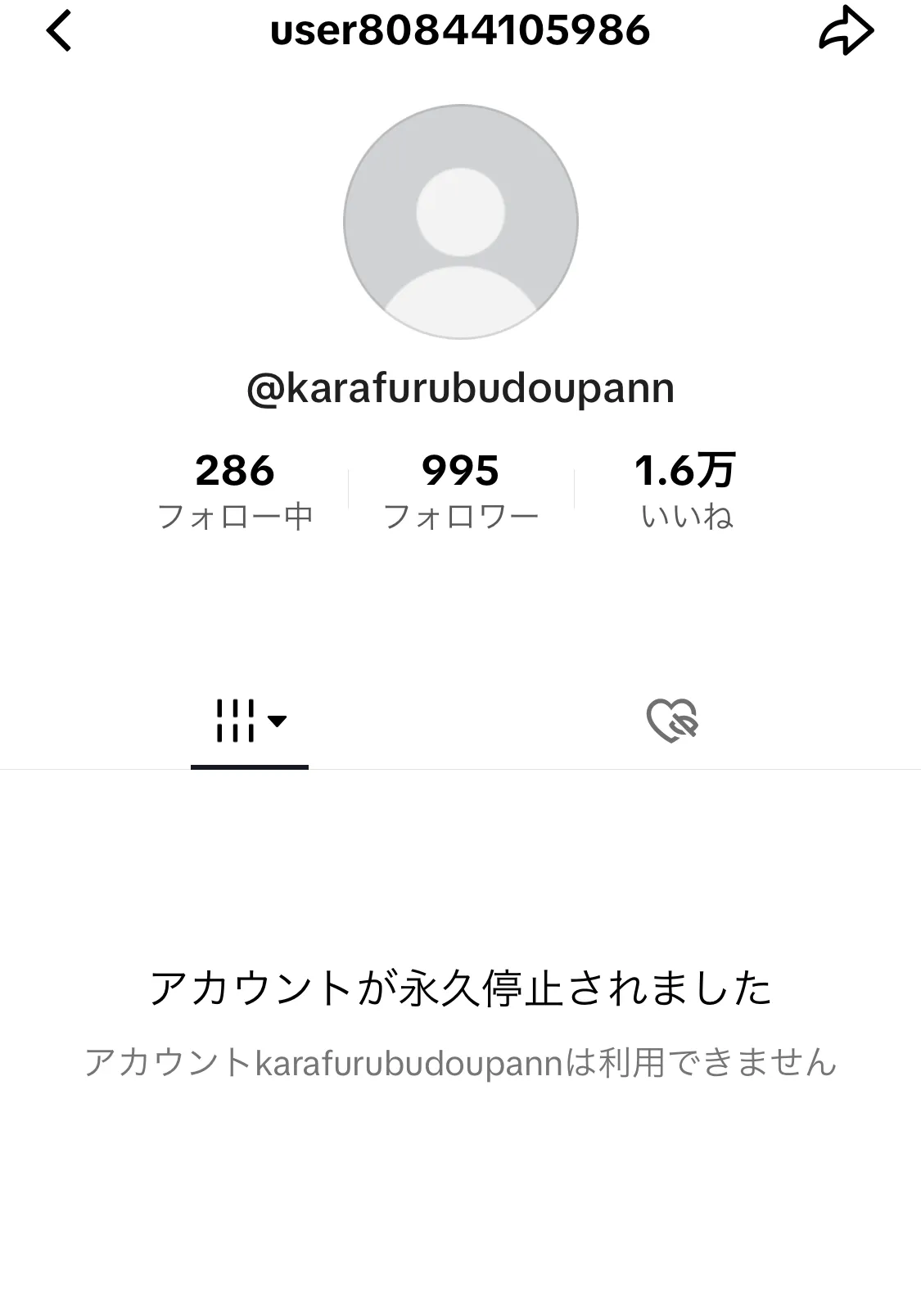This screenshot has height=1316, width=921.
Task: Tap the 1.6万 いいね likes count
Action: [686, 491]
